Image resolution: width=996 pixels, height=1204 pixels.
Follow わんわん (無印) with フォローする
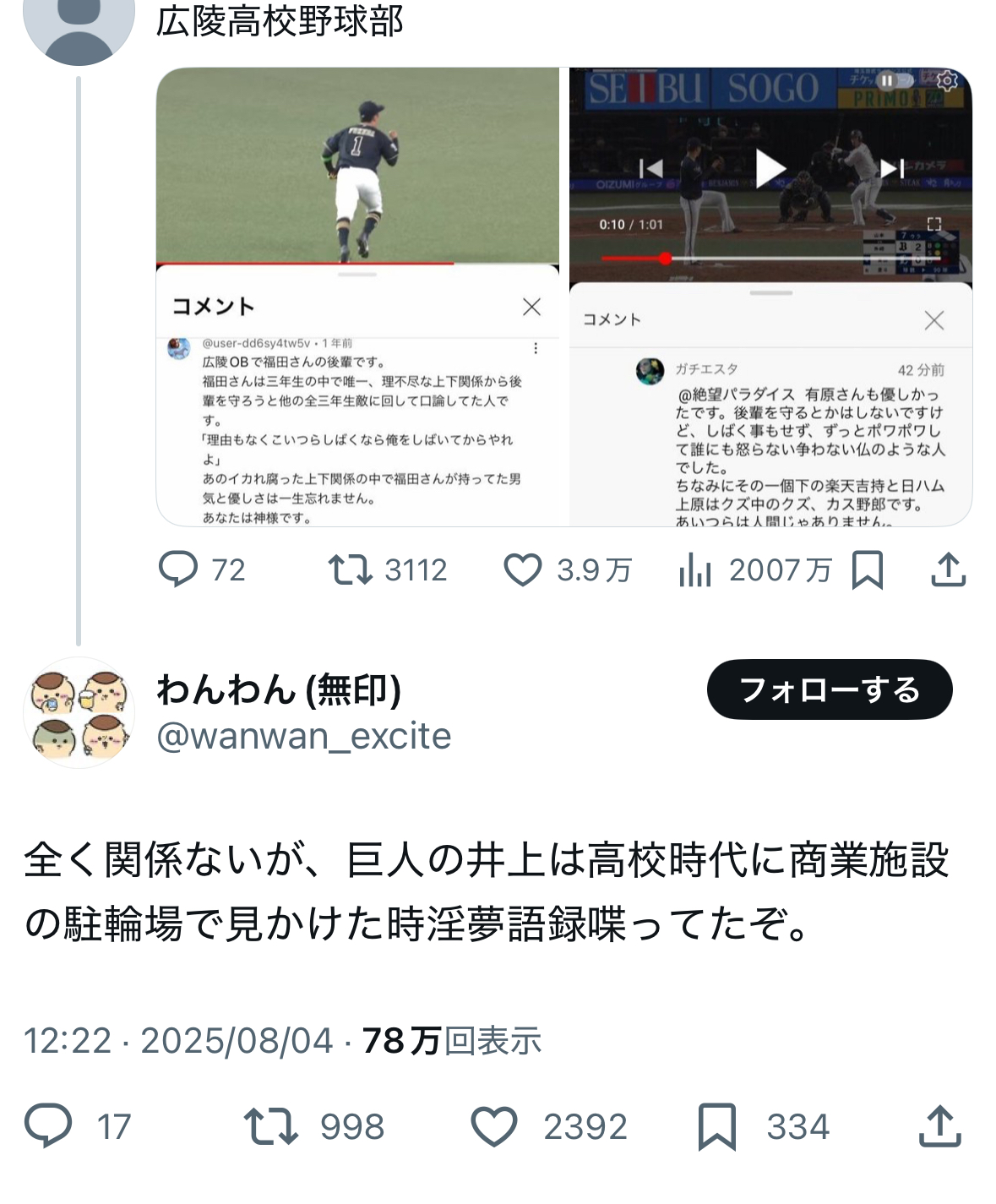829,689
